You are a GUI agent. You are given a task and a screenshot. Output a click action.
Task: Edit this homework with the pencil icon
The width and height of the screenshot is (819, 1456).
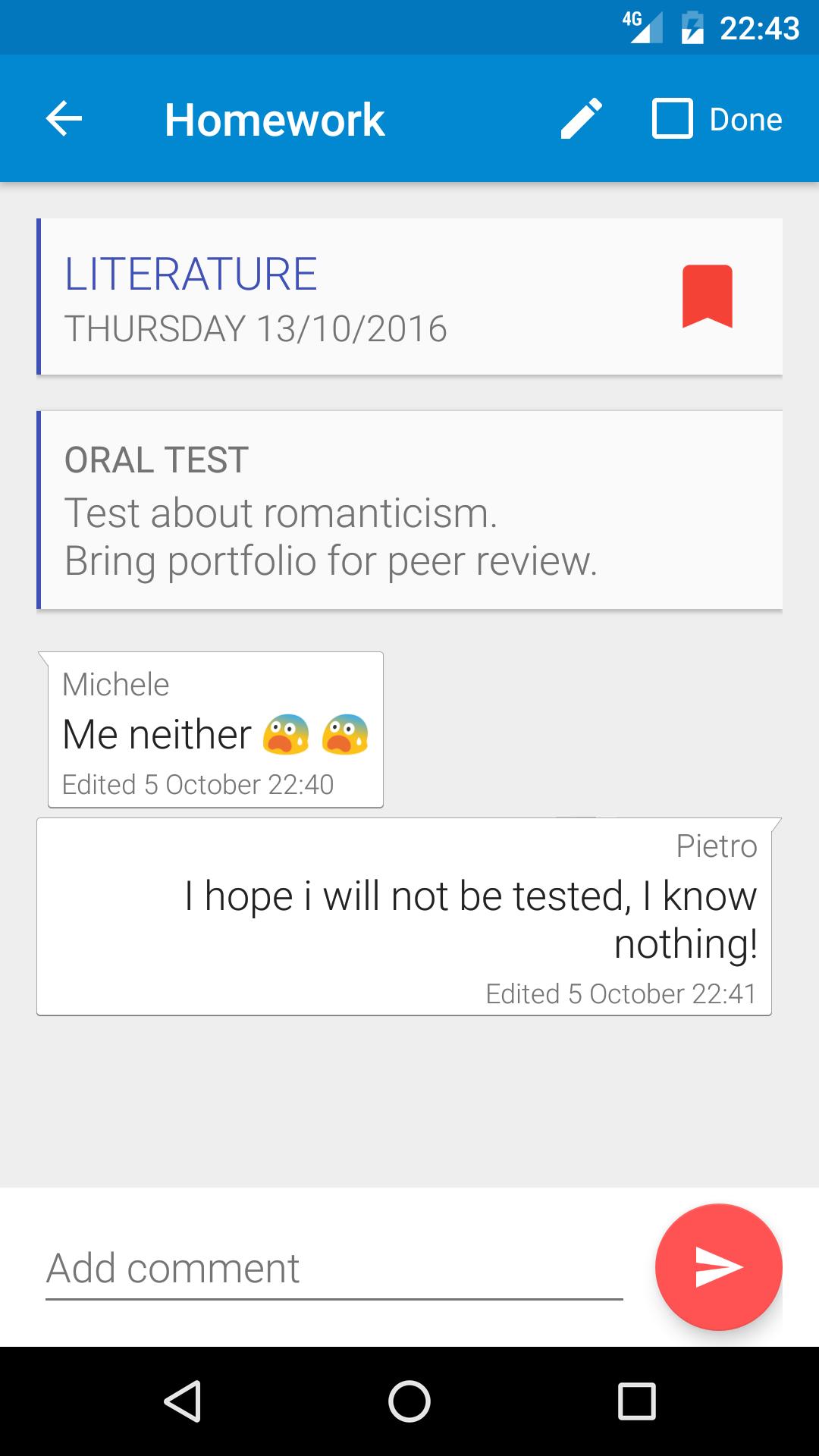tap(581, 119)
